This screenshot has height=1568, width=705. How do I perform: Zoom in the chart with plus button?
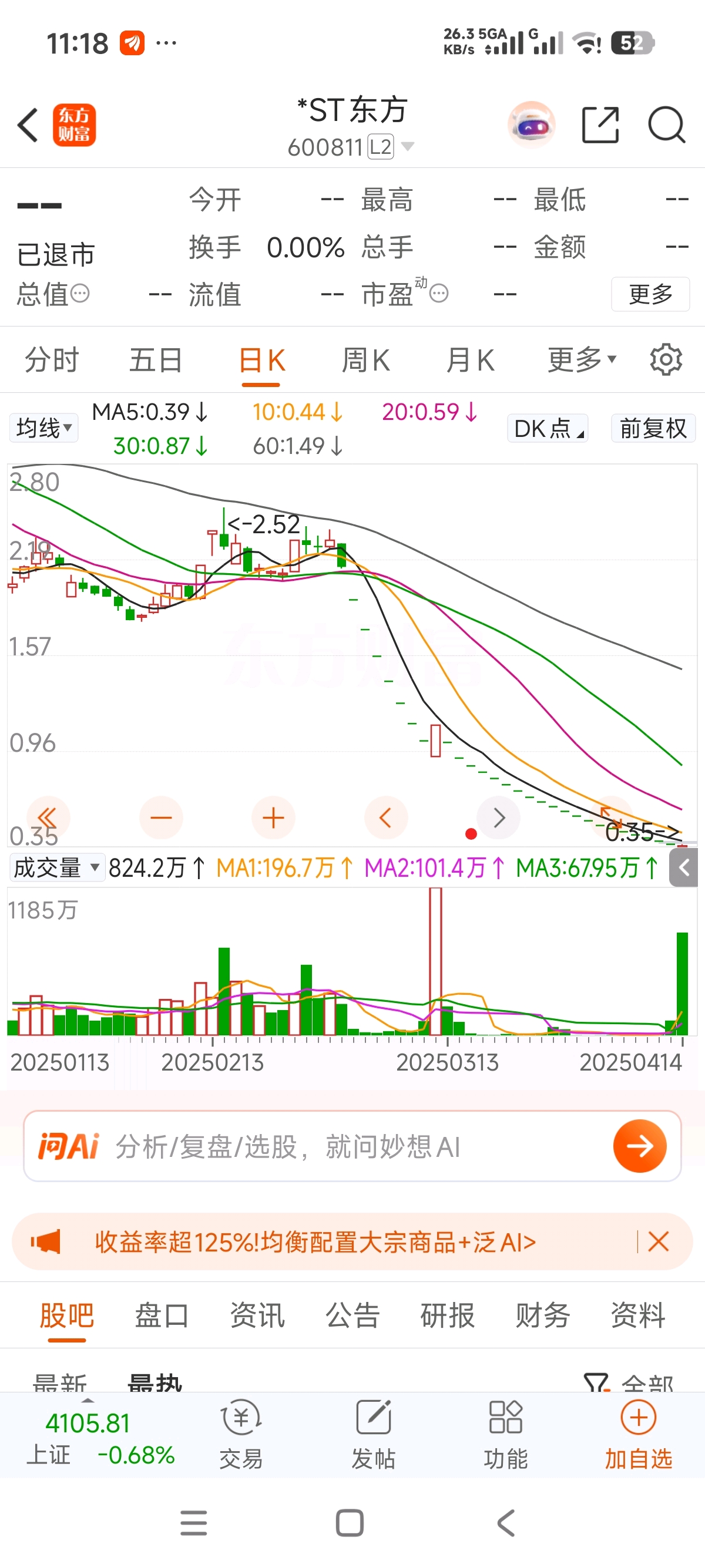click(273, 817)
